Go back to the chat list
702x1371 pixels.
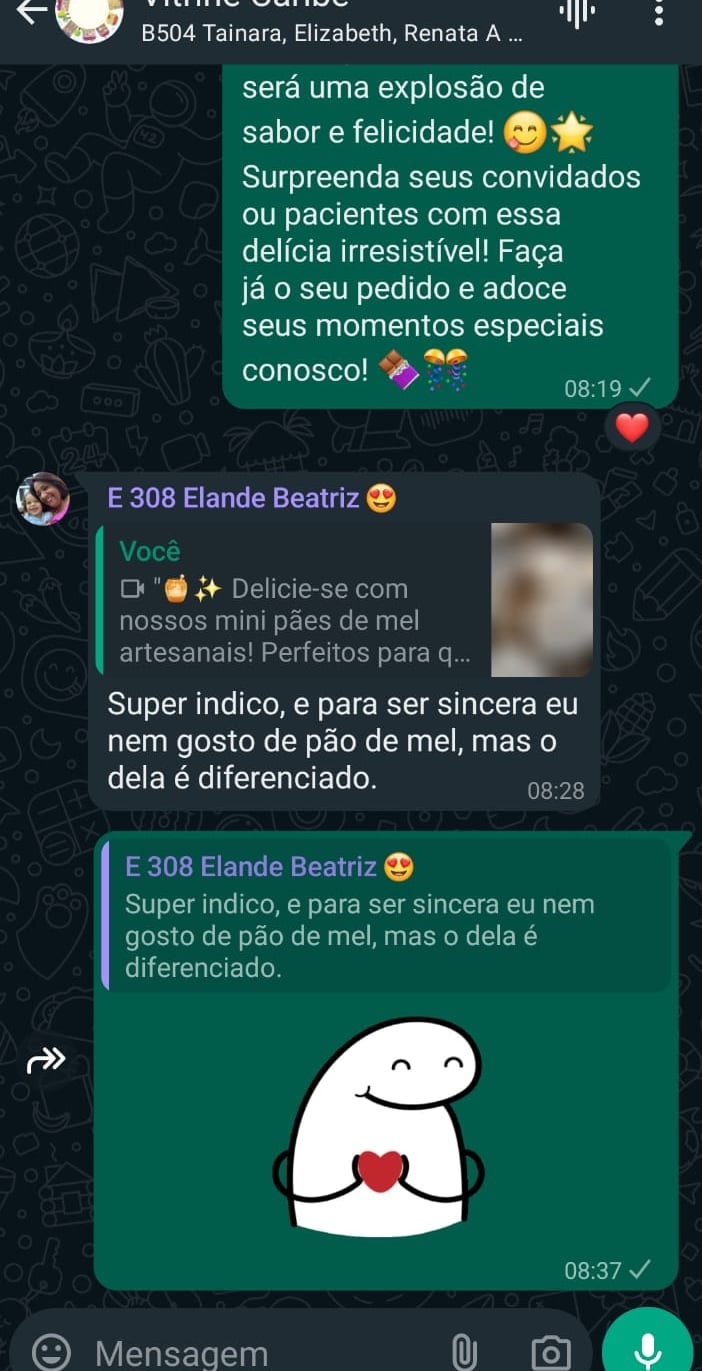[30, 12]
